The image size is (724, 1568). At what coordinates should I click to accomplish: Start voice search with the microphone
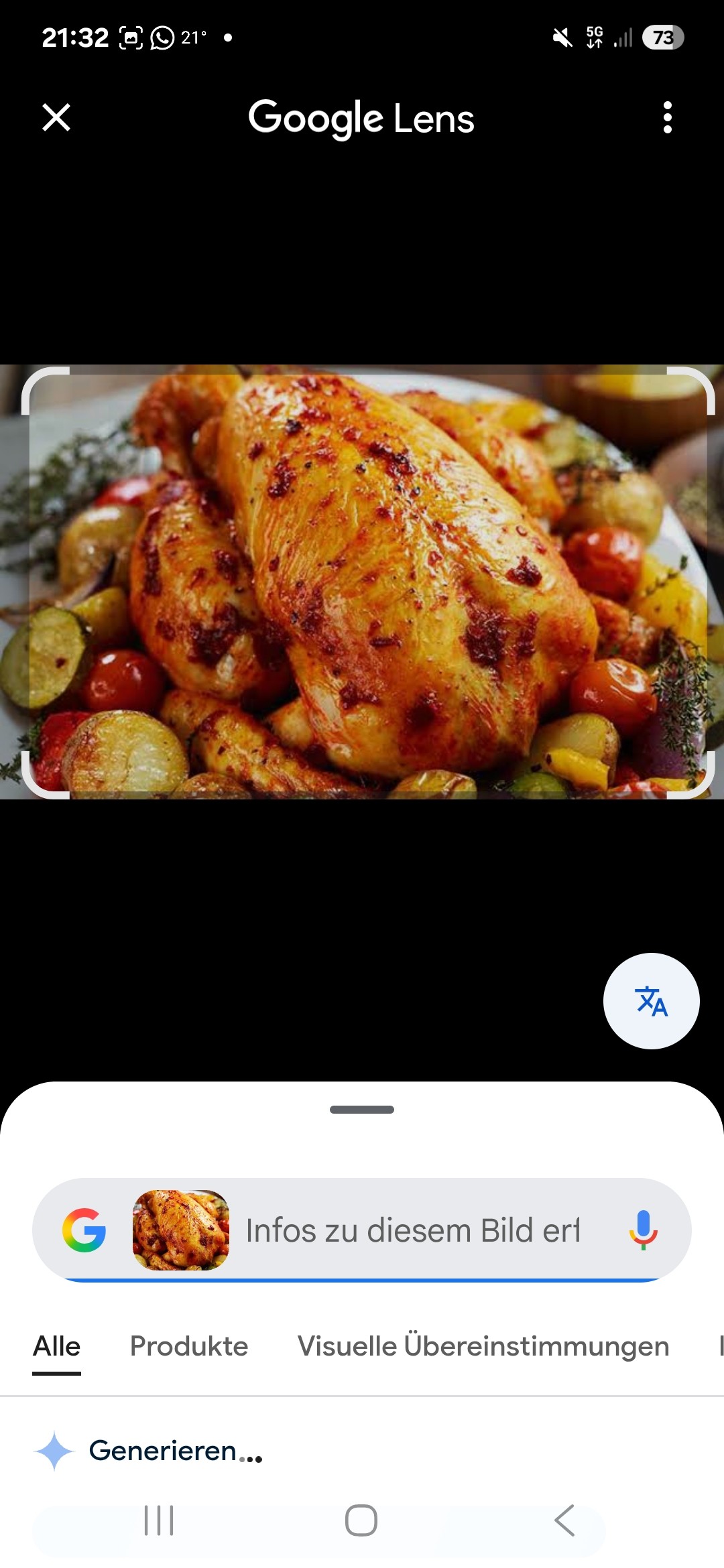point(643,1230)
